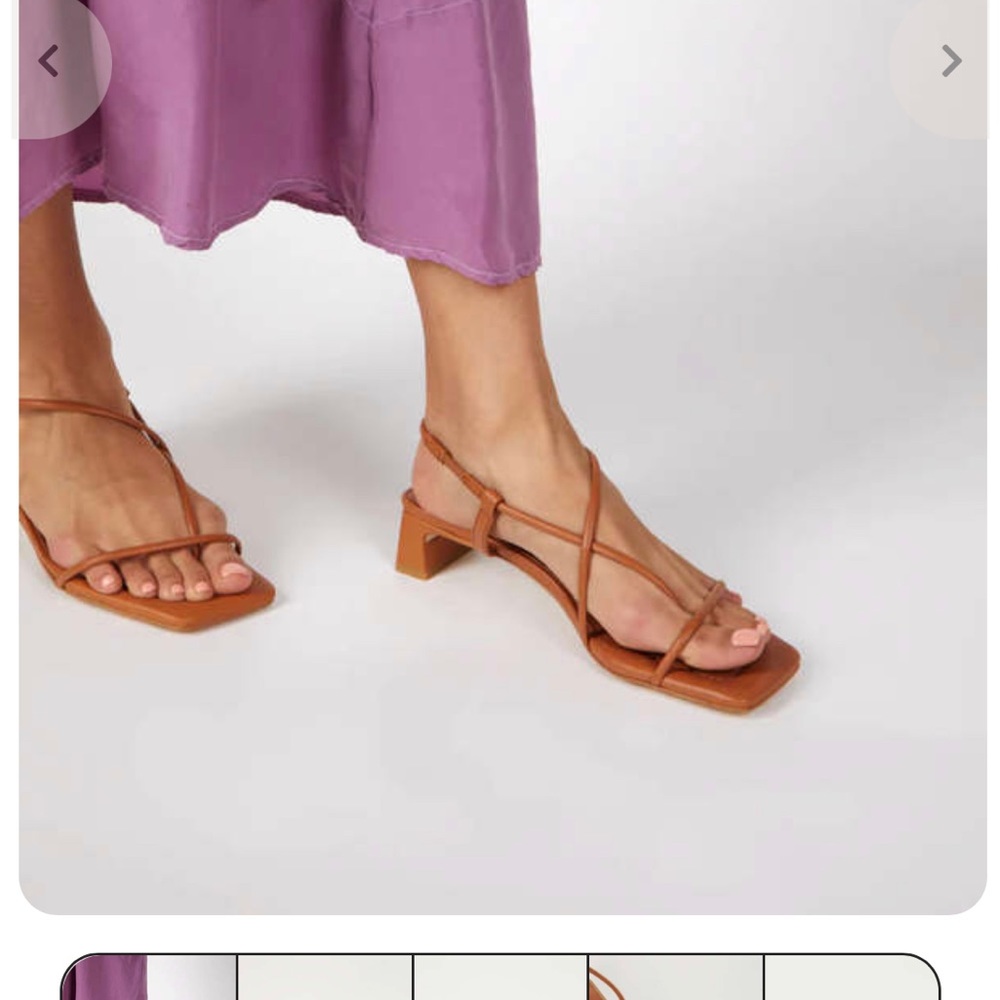
Task: Select the first thumbnail showing purple fabric
Action: [x=149, y=979]
